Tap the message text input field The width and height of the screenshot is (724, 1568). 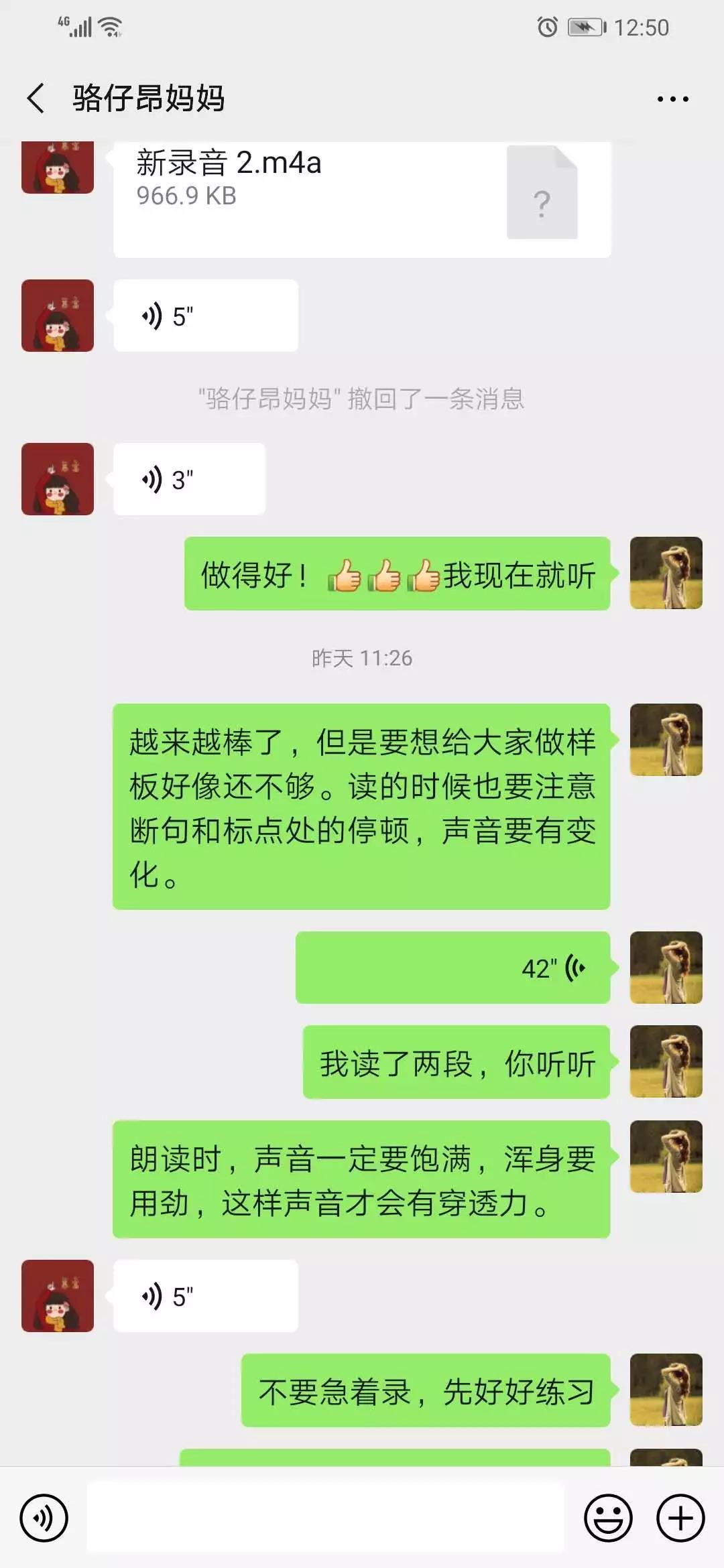pos(325,1518)
